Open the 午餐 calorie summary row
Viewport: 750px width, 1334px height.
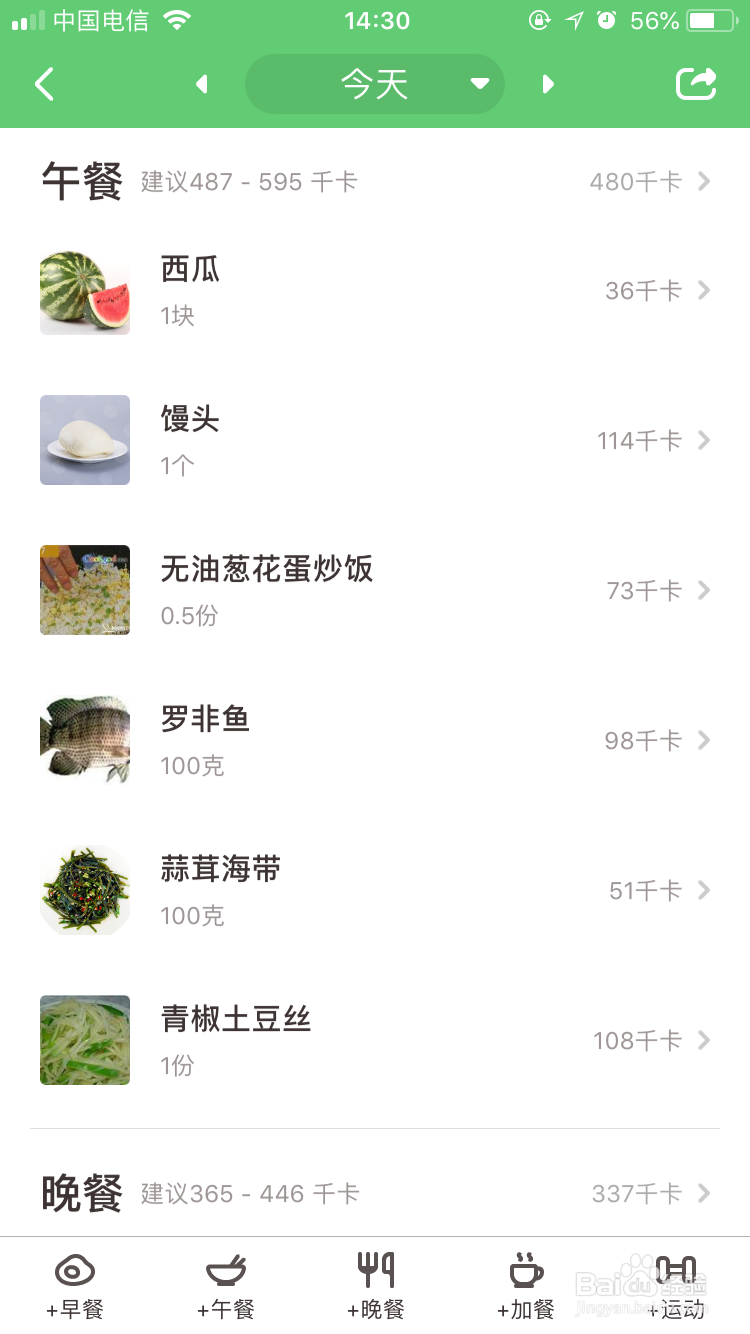click(375, 181)
